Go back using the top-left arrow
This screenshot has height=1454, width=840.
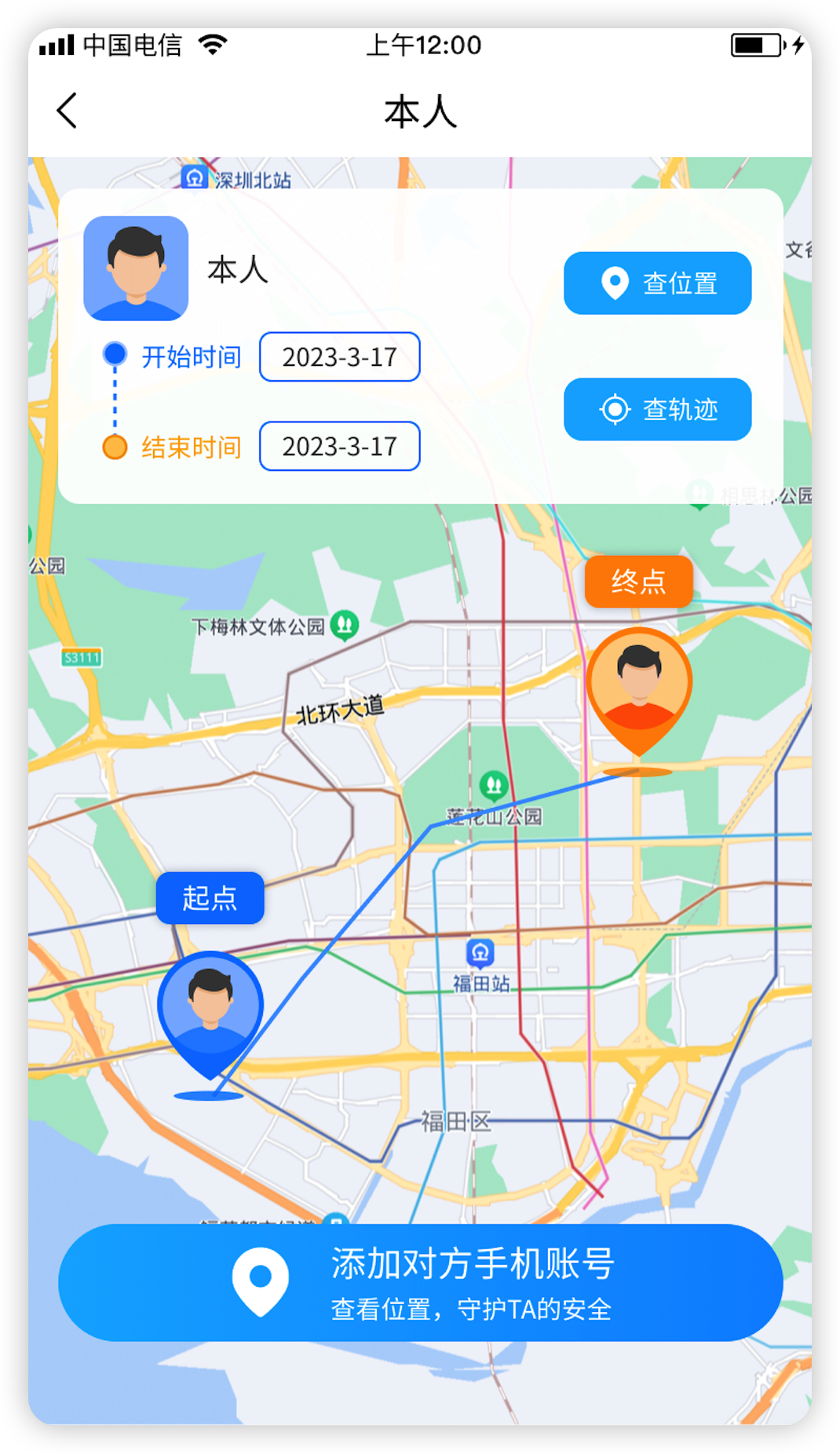68,111
